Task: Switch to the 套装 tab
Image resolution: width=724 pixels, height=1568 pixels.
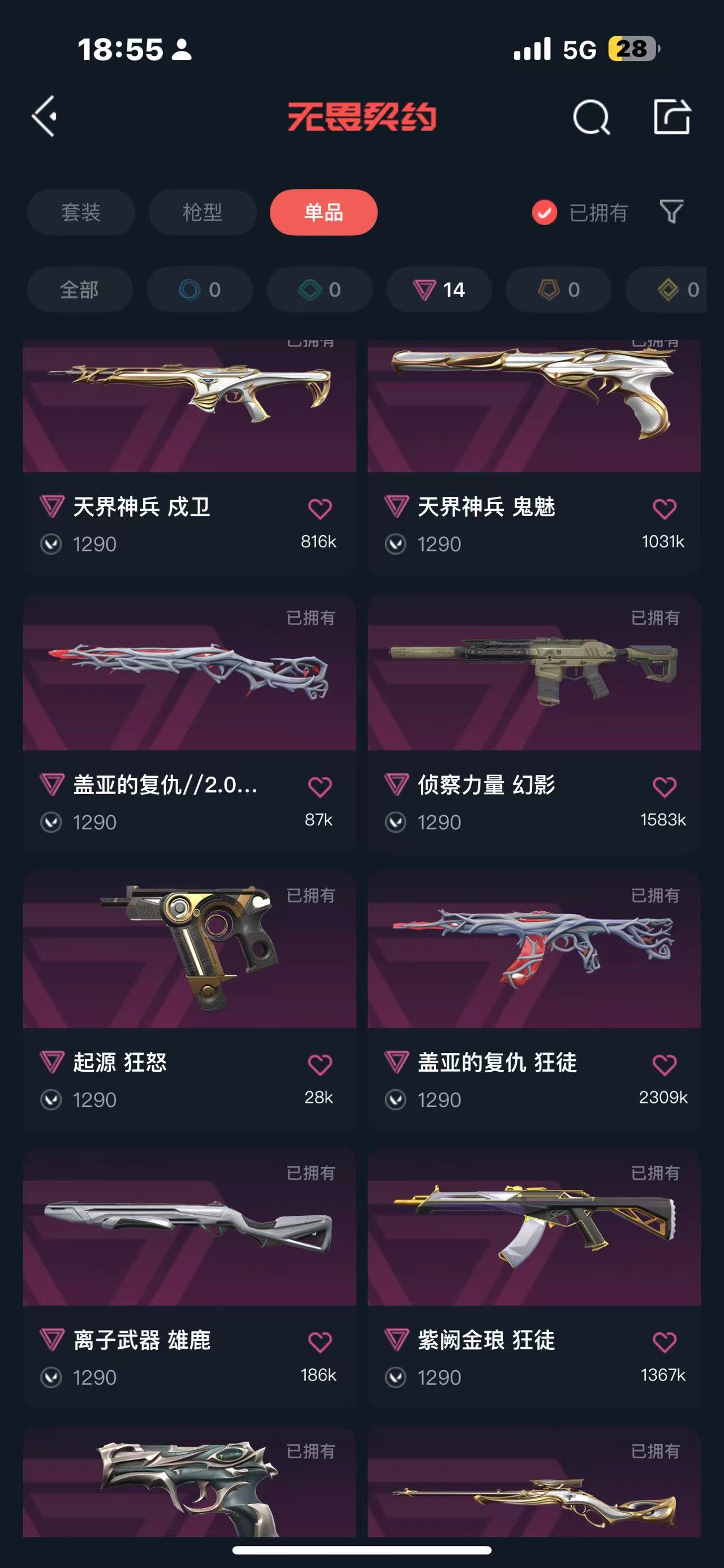Action: pyautogui.click(x=80, y=212)
